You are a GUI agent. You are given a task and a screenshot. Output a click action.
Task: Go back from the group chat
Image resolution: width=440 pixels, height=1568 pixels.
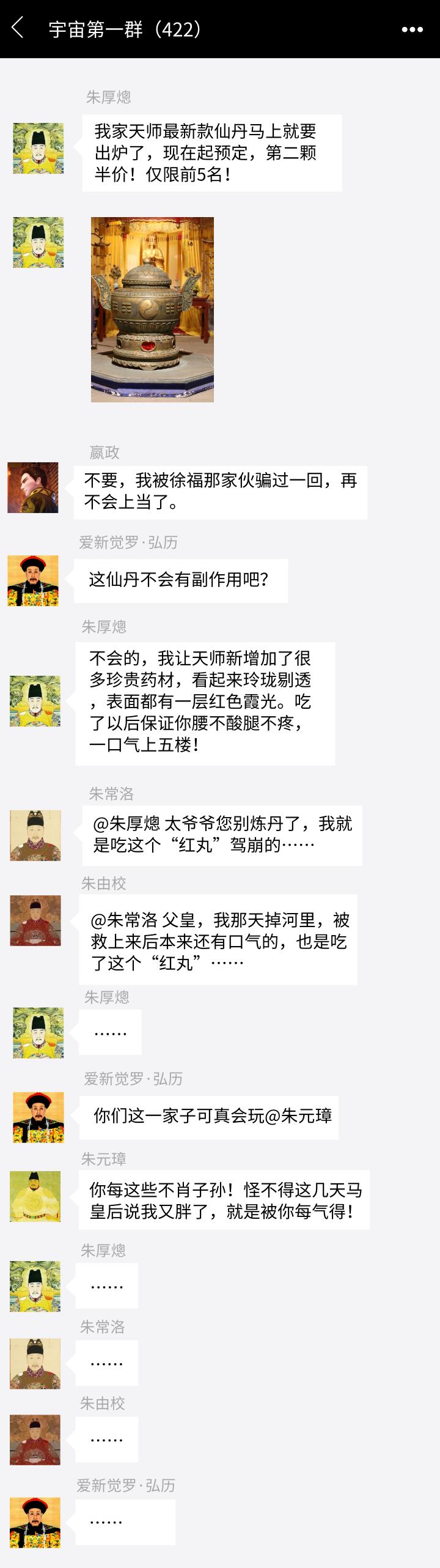[18, 28]
